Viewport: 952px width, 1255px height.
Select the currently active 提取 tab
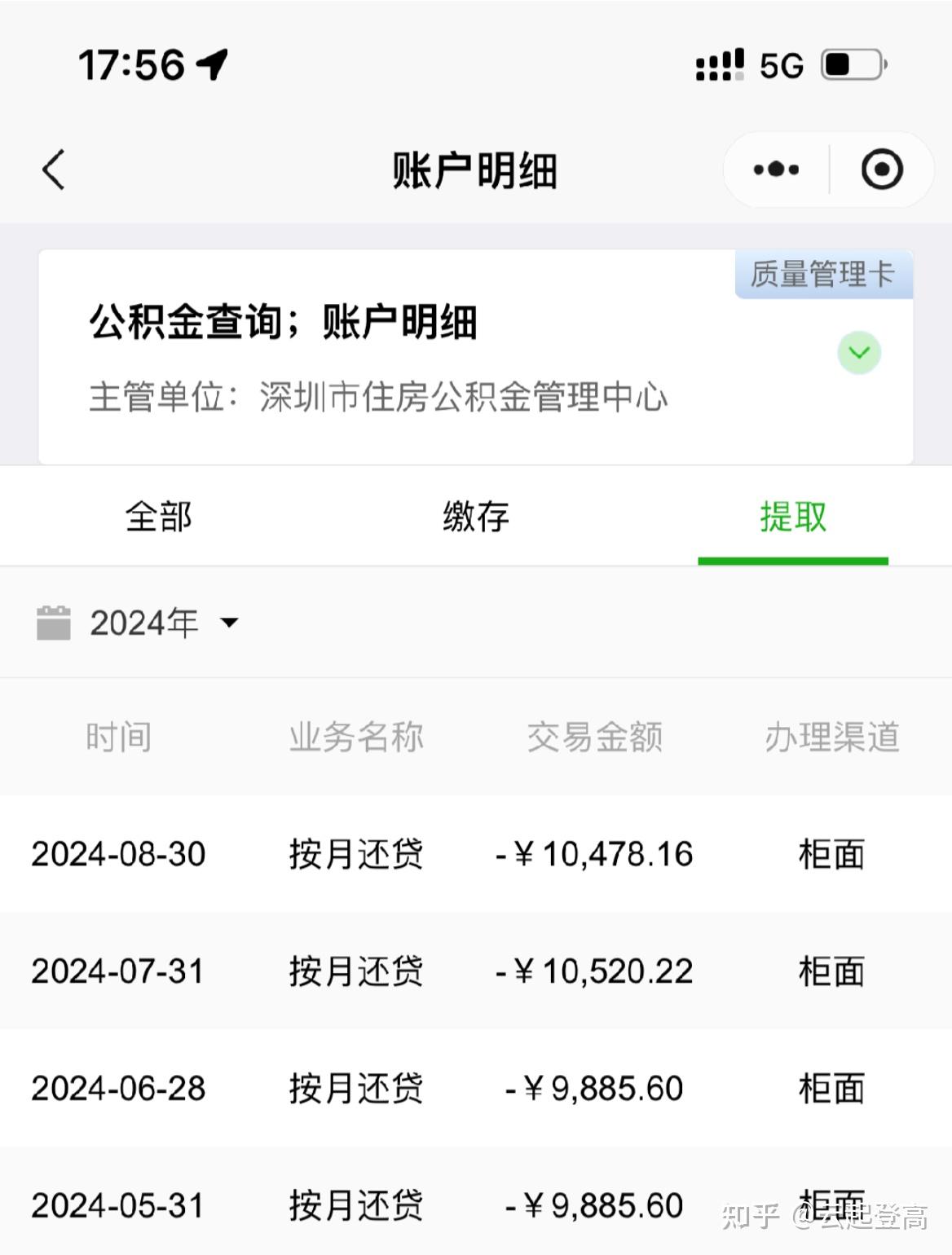pyautogui.click(x=791, y=517)
